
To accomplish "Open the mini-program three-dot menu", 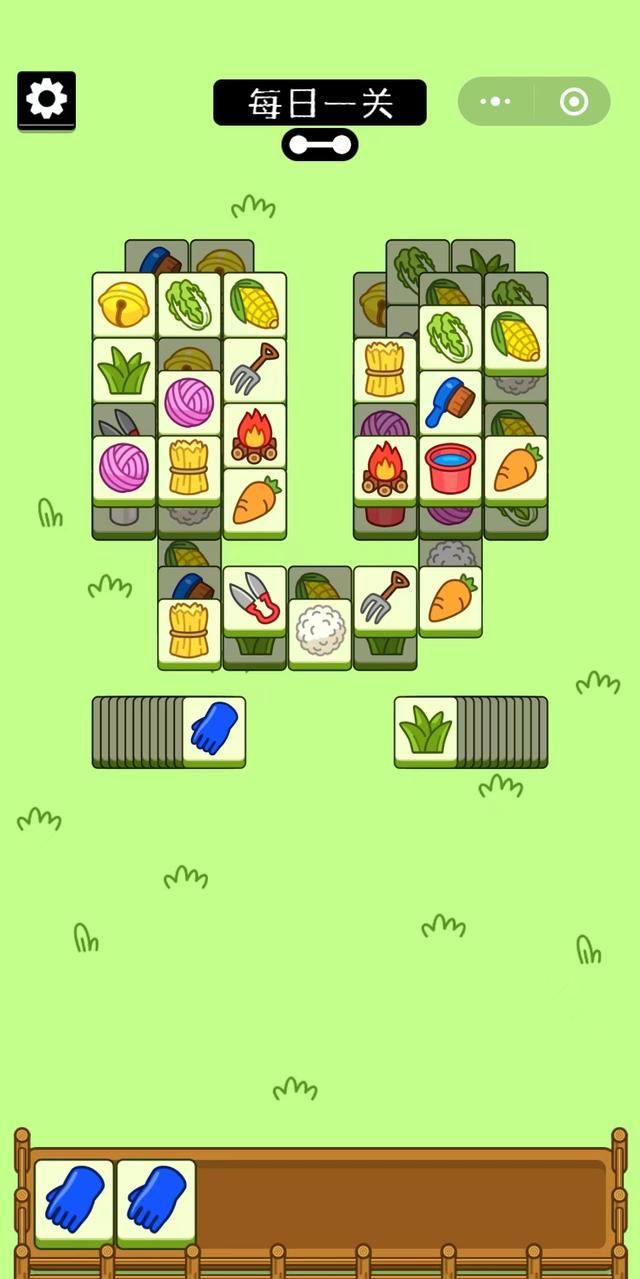I will [496, 102].
